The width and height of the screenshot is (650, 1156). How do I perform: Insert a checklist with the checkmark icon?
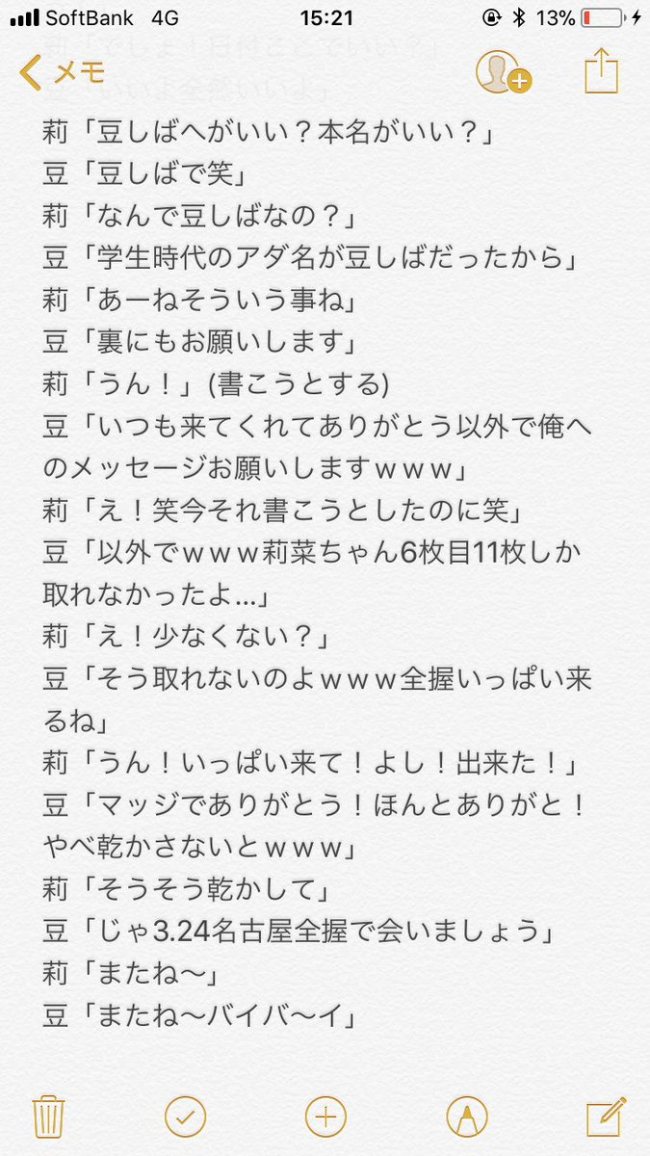[x=185, y=1116]
